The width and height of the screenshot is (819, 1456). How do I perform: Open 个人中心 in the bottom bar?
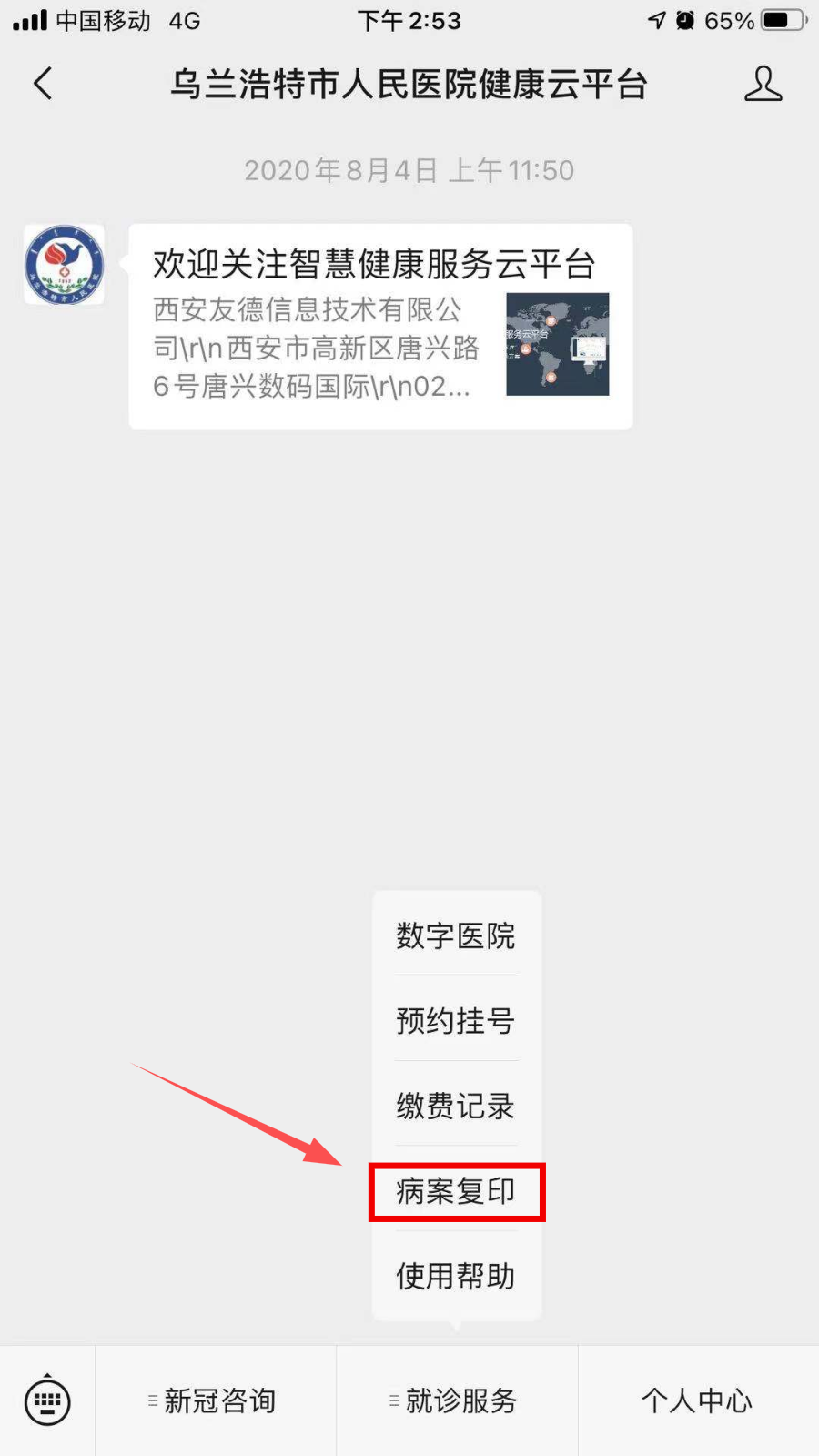(698, 1401)
